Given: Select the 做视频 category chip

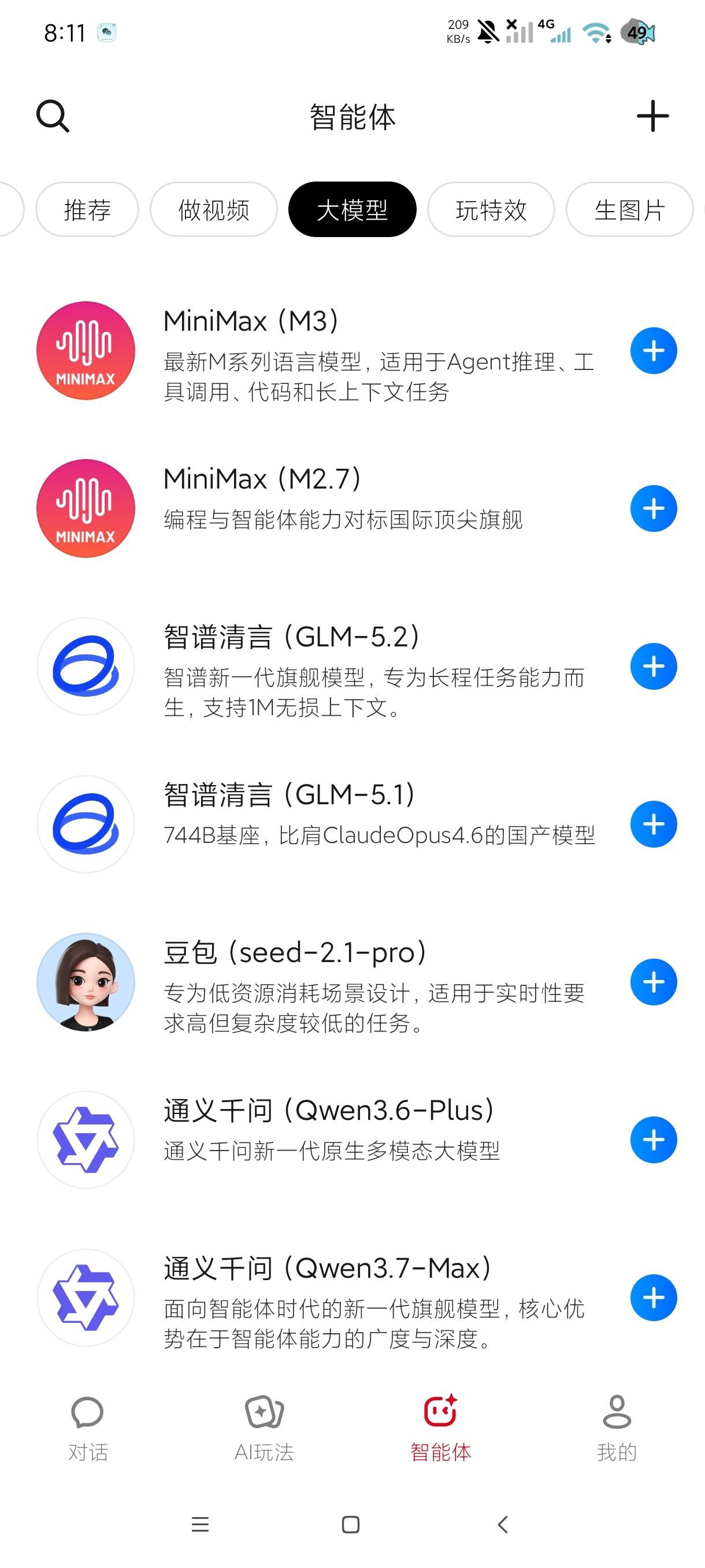Looking at the screenshot, I should [x=213, y=209].
